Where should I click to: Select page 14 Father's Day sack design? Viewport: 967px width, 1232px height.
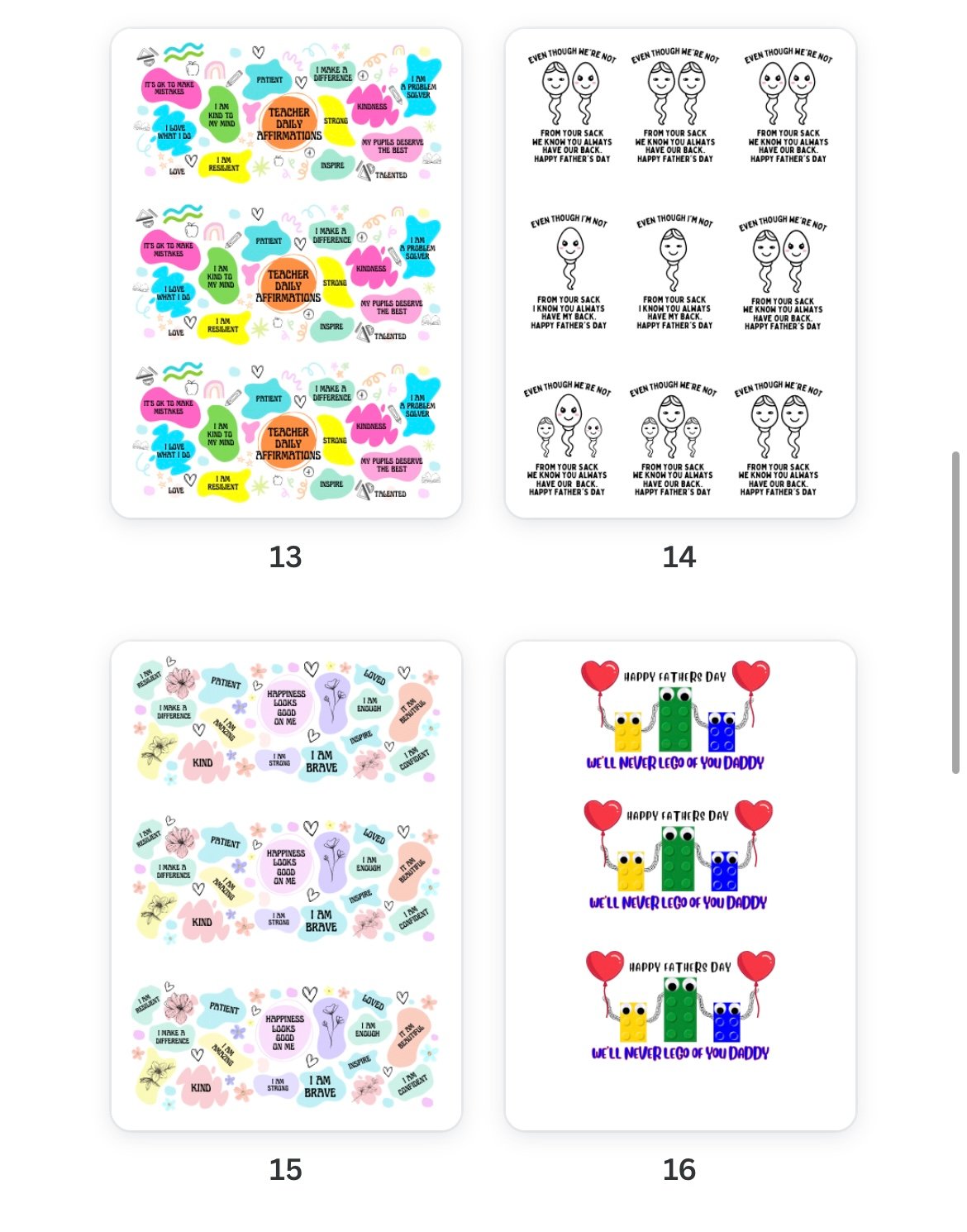[679, 273]
